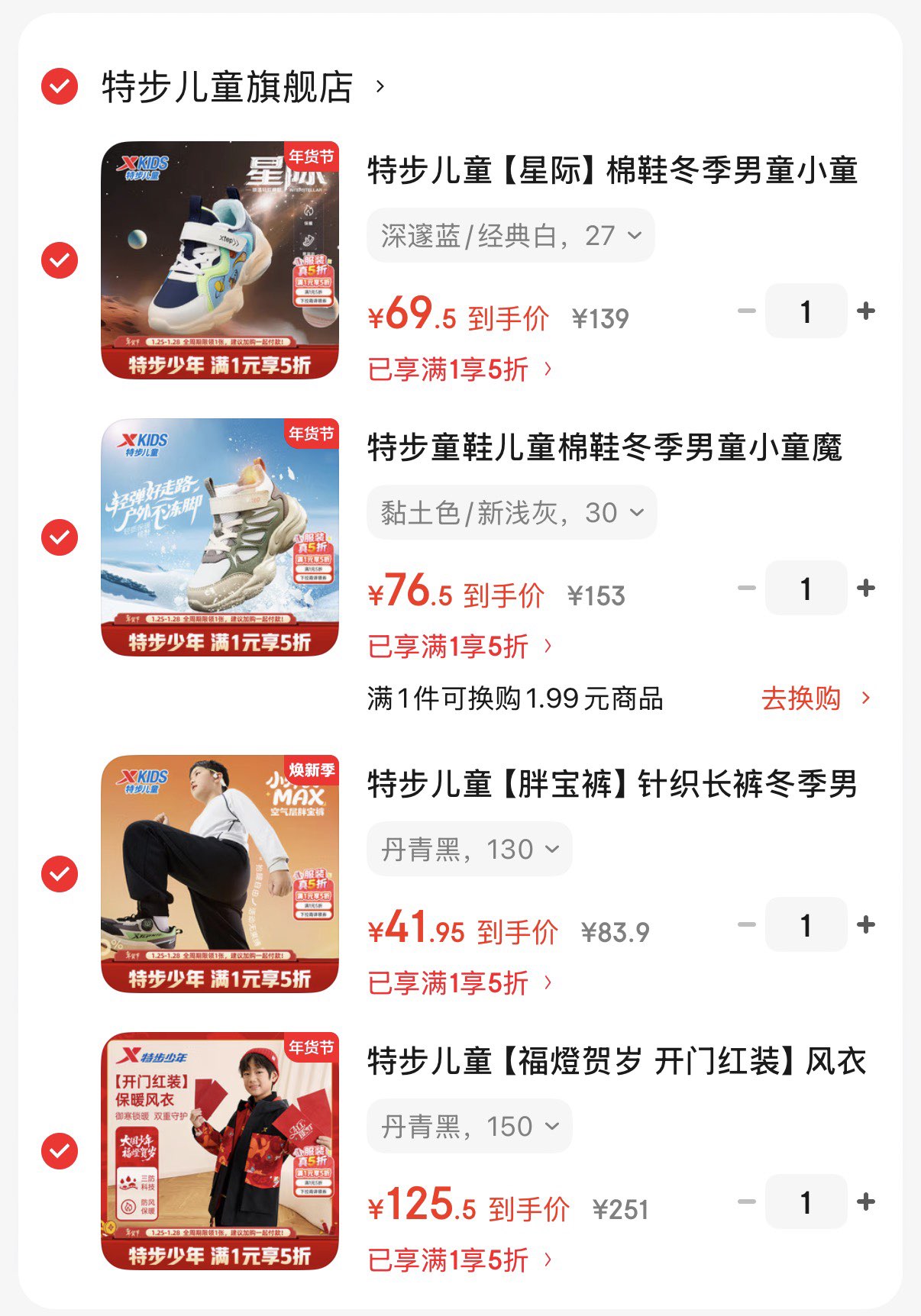Deselect the 黏土色/新浅灰 shoes checkbox
The width and height of the screenshot is (921, 1316).
[60, 537]
